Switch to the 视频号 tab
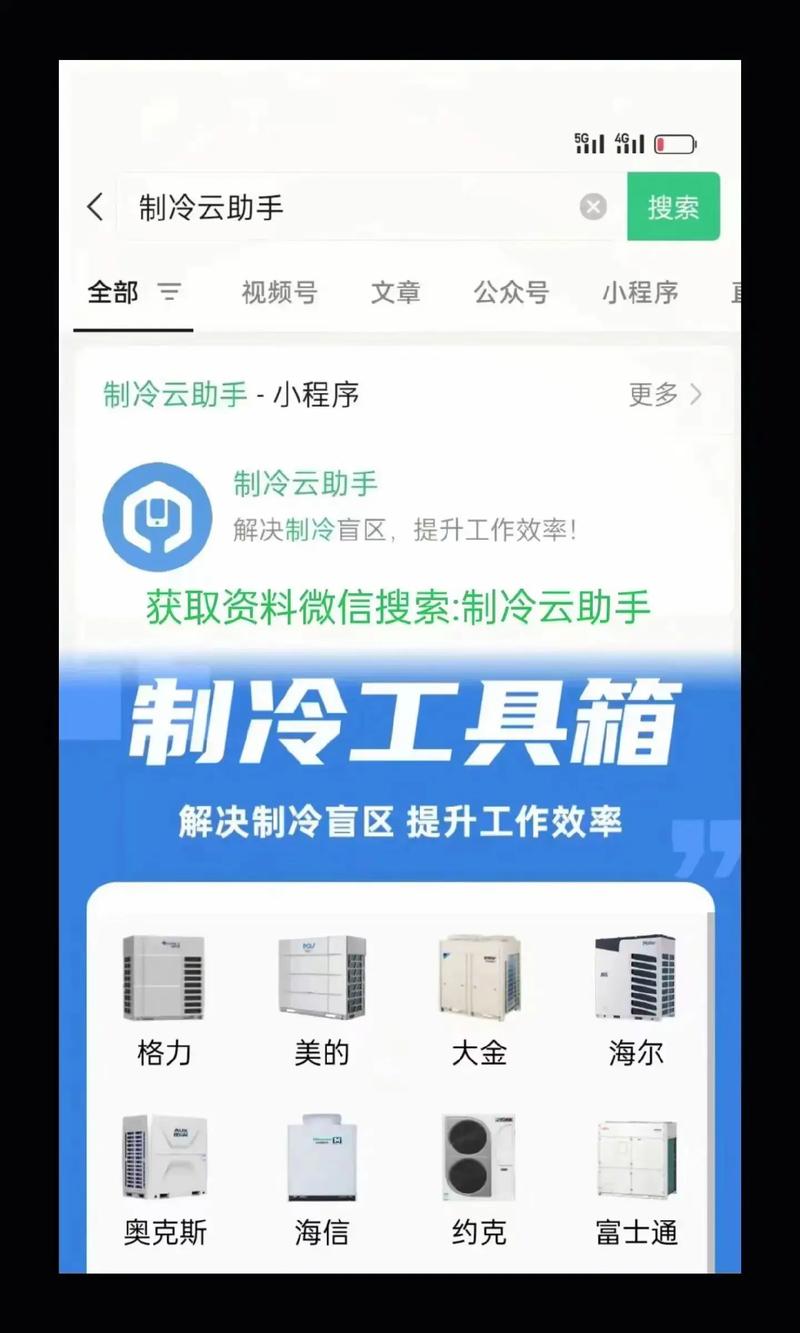The image size is (800, 1333). [278, 293]
